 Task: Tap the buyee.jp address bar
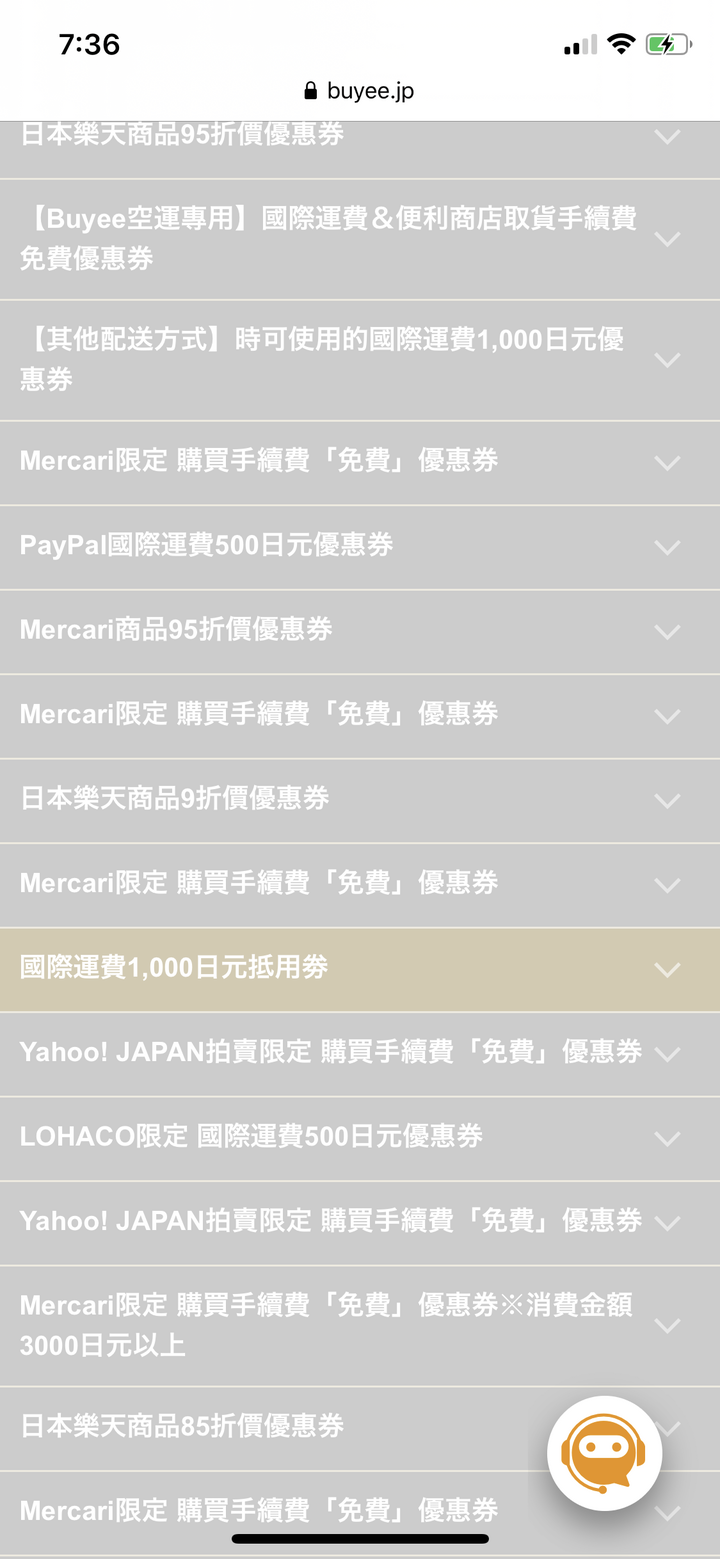pyautogui.click(x=360, y=91)
